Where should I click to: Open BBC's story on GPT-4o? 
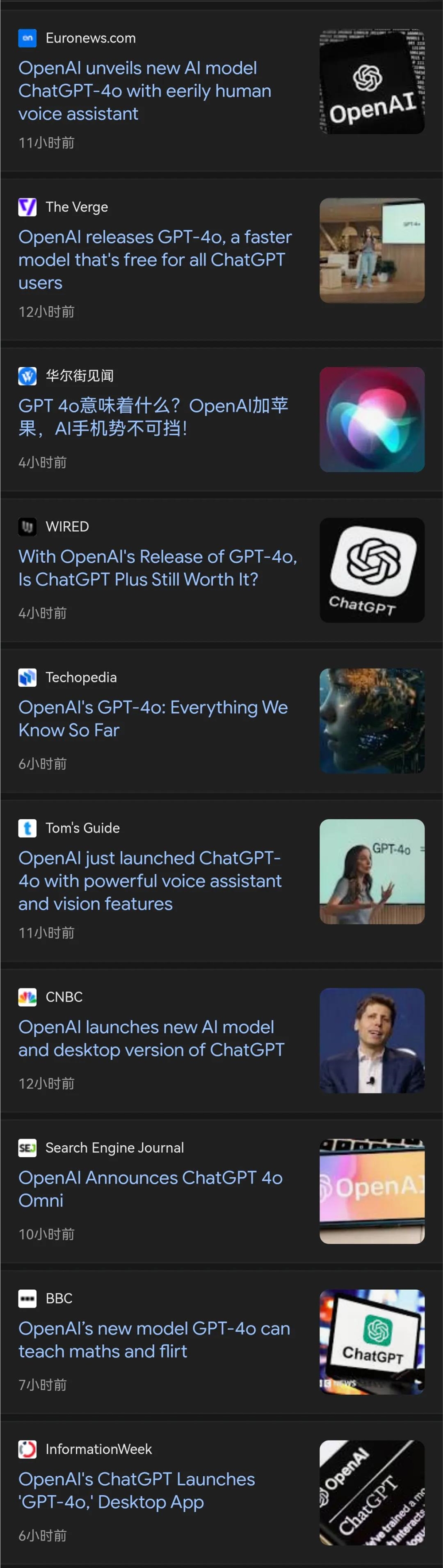(154, 1339)
